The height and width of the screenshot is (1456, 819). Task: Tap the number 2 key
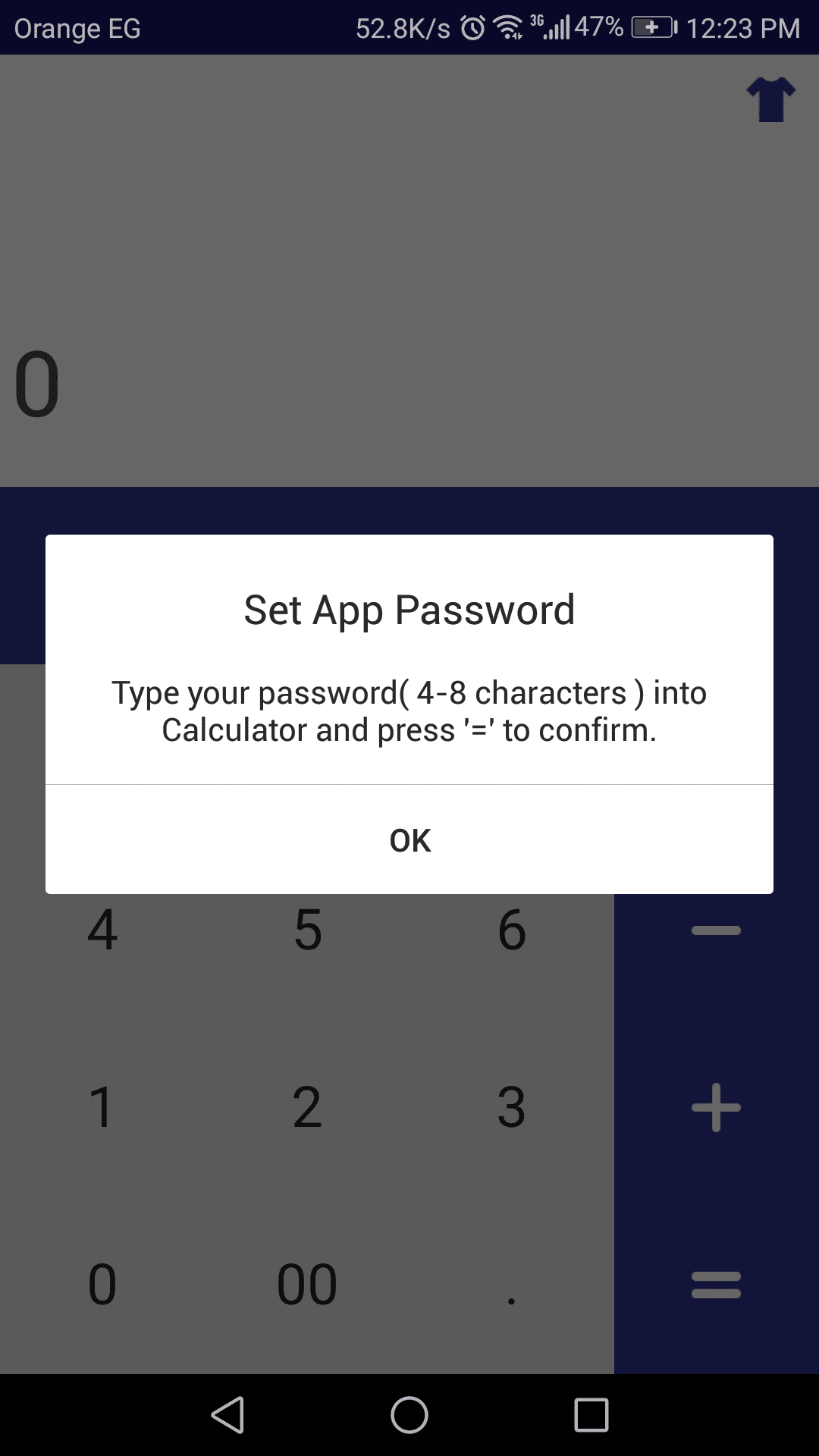pos(307,1107)
